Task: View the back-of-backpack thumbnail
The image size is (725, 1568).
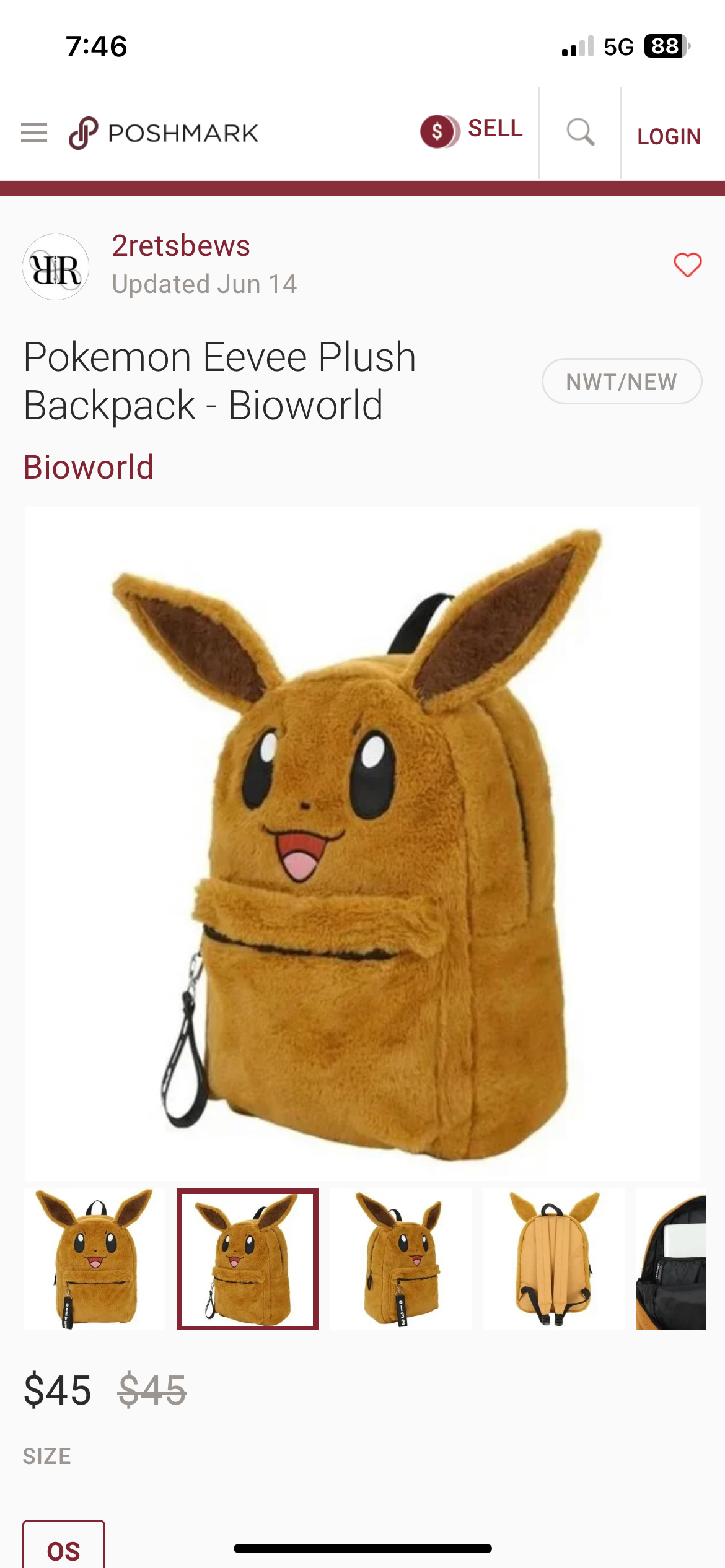Action: (x=553, y=1258)
